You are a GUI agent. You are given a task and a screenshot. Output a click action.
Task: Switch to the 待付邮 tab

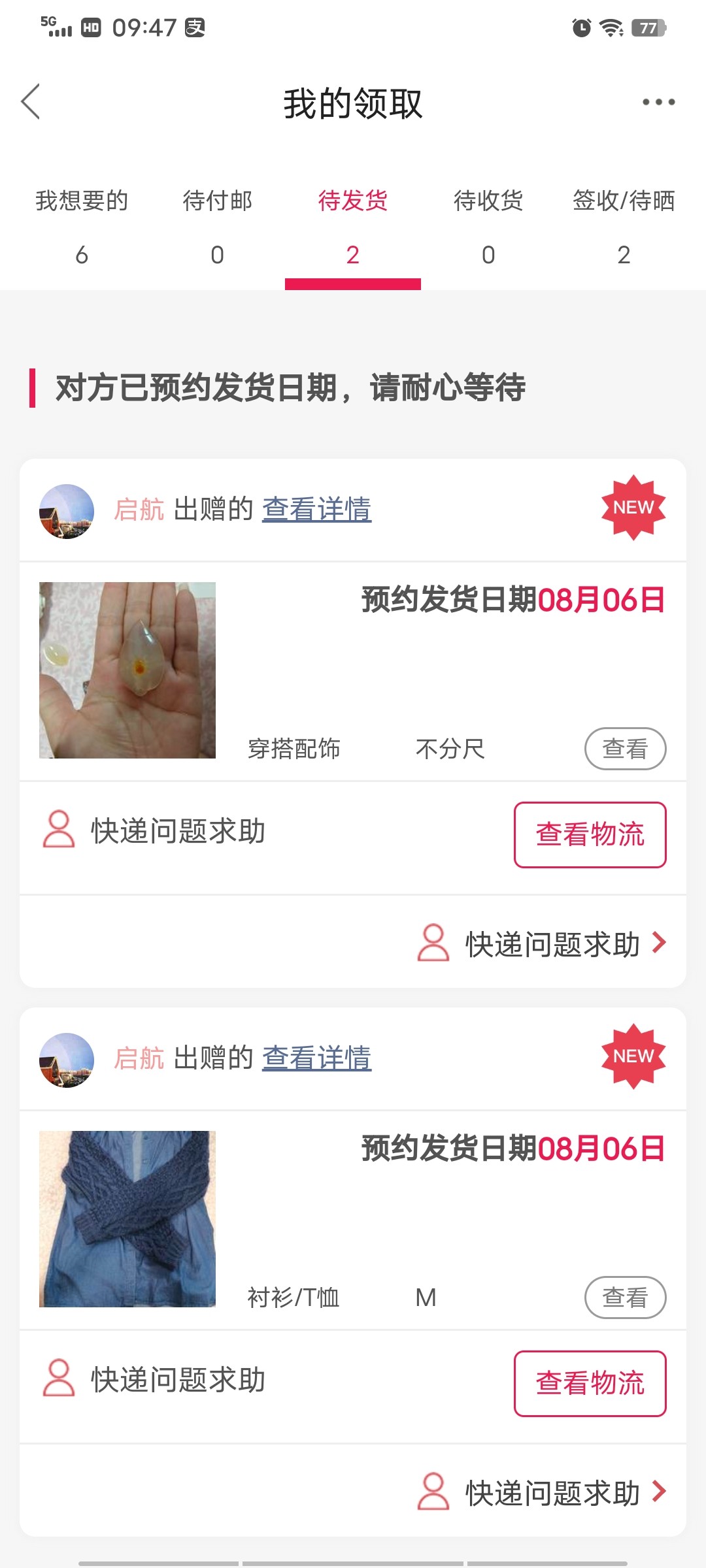point(217,225)
